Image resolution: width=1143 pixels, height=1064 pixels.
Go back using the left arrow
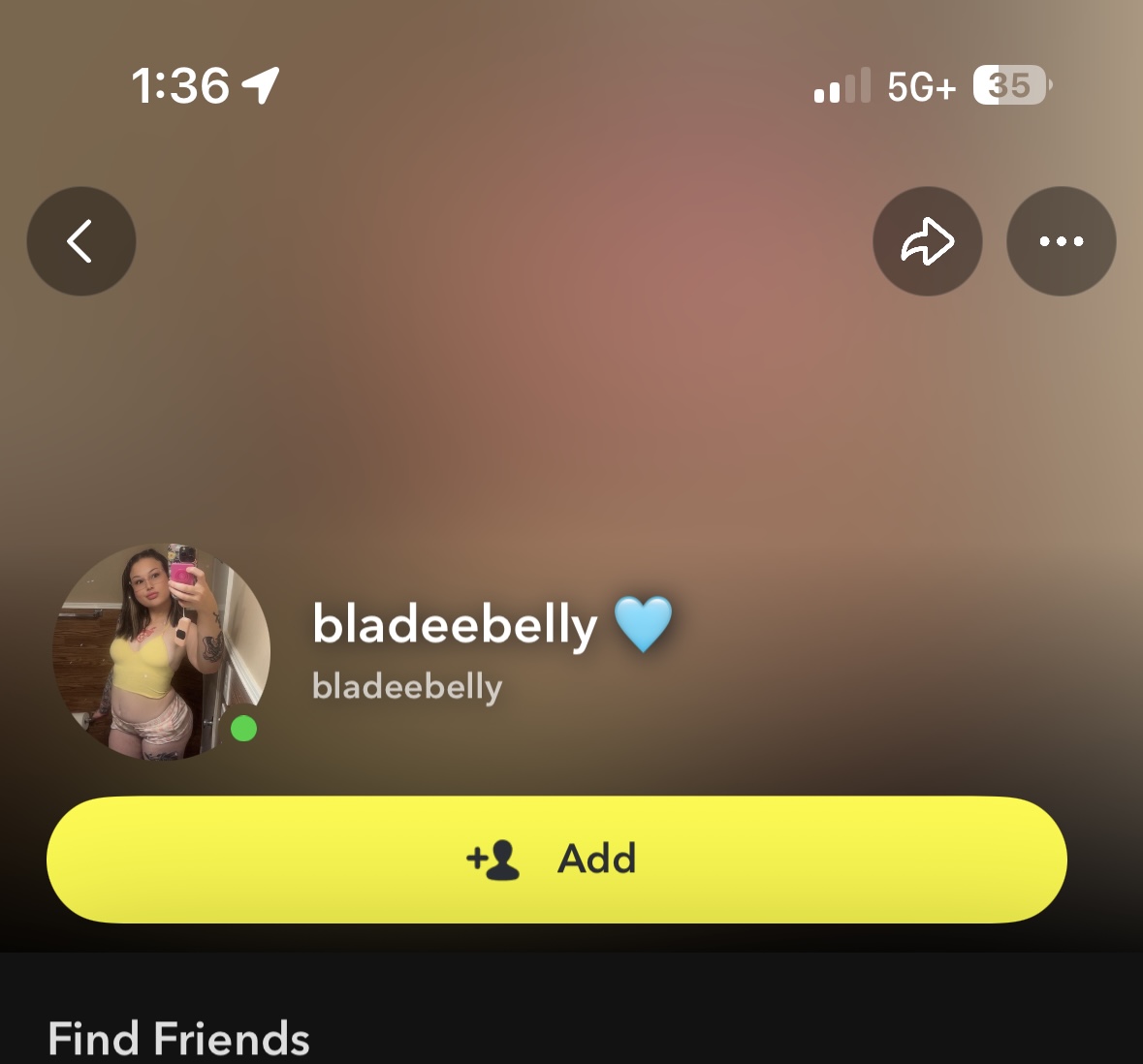[81, 241]
